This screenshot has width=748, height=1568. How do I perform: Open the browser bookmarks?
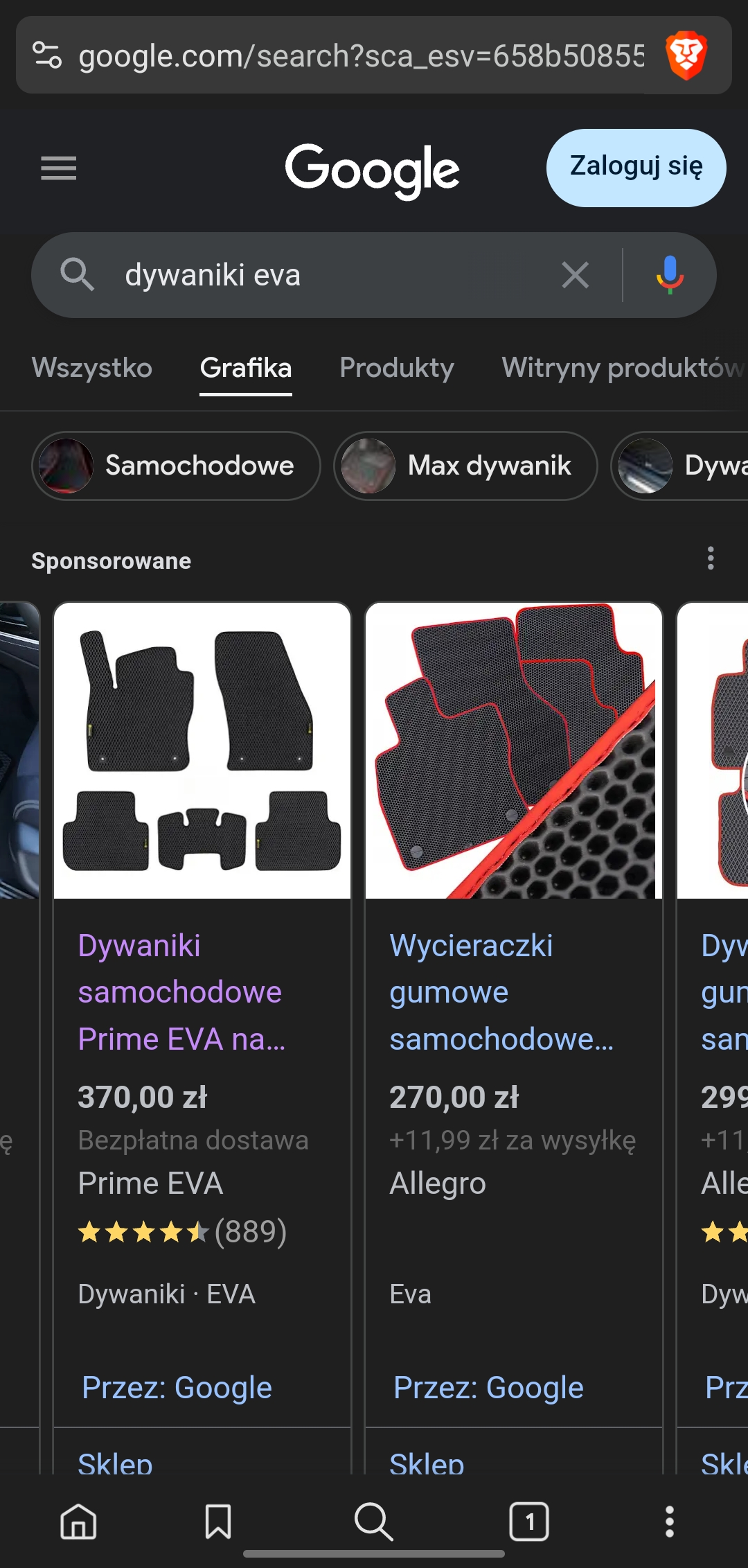click(218, 1522)
